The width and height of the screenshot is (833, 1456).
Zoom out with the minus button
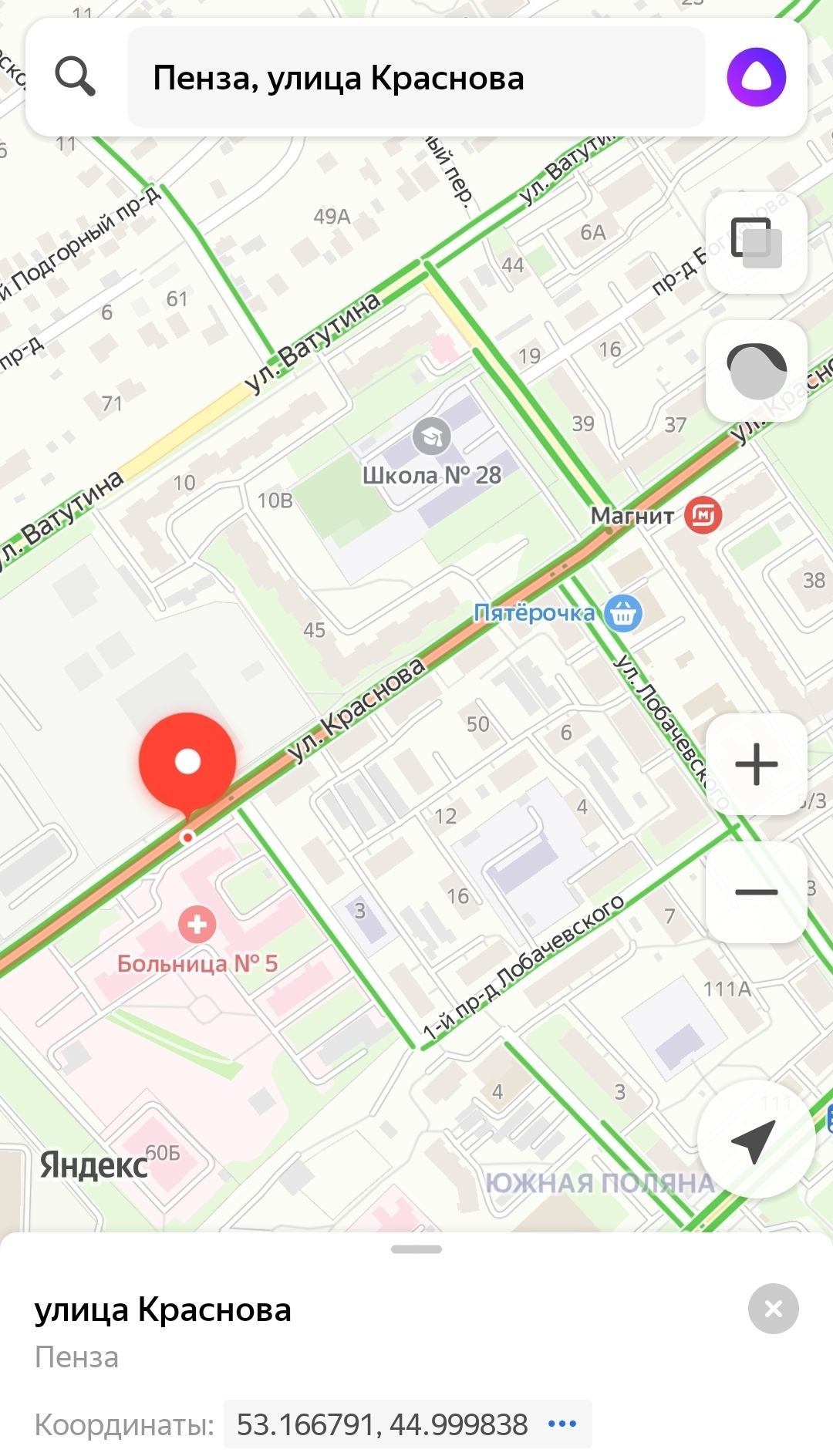[x=756, y=892]
